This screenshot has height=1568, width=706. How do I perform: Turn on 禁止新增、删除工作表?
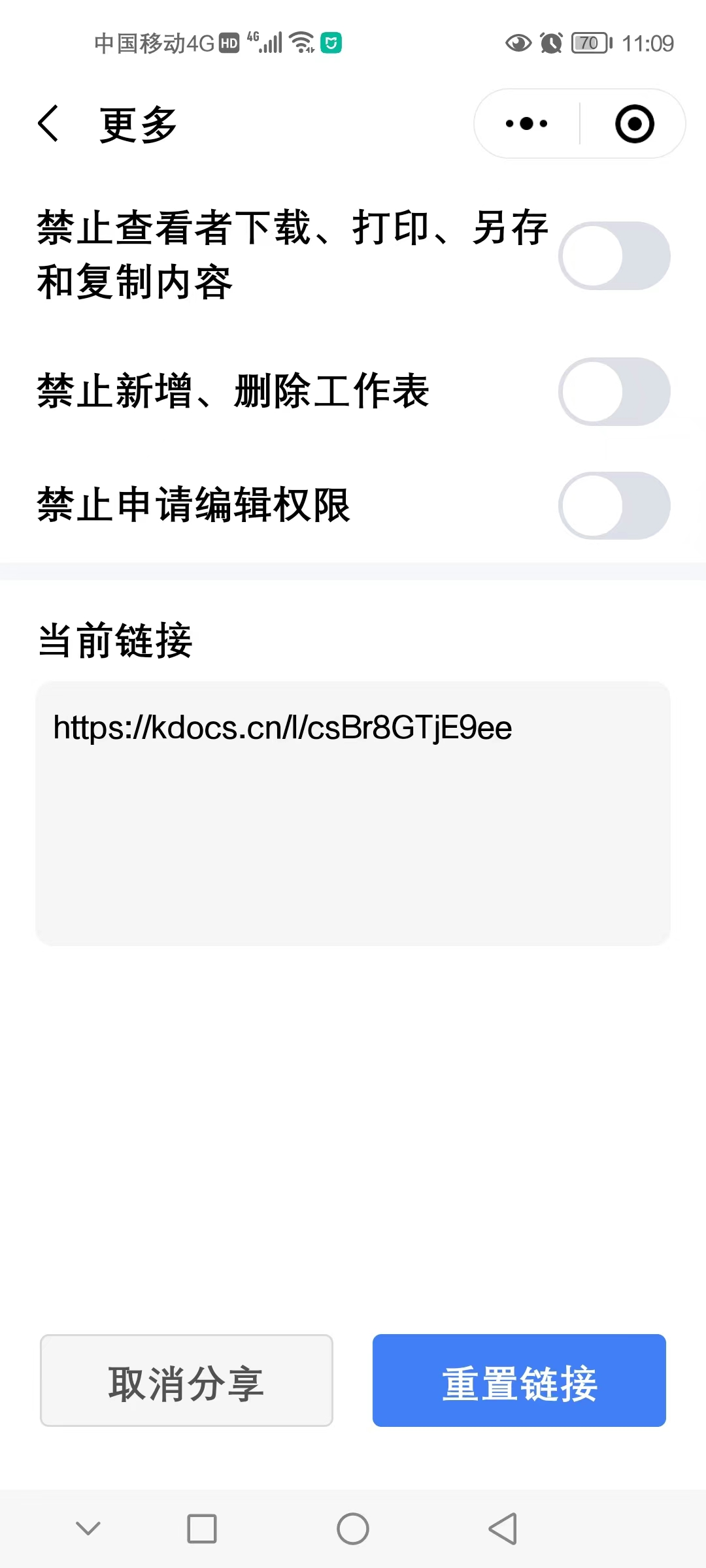pyautogui.click(x=614, y=391)
